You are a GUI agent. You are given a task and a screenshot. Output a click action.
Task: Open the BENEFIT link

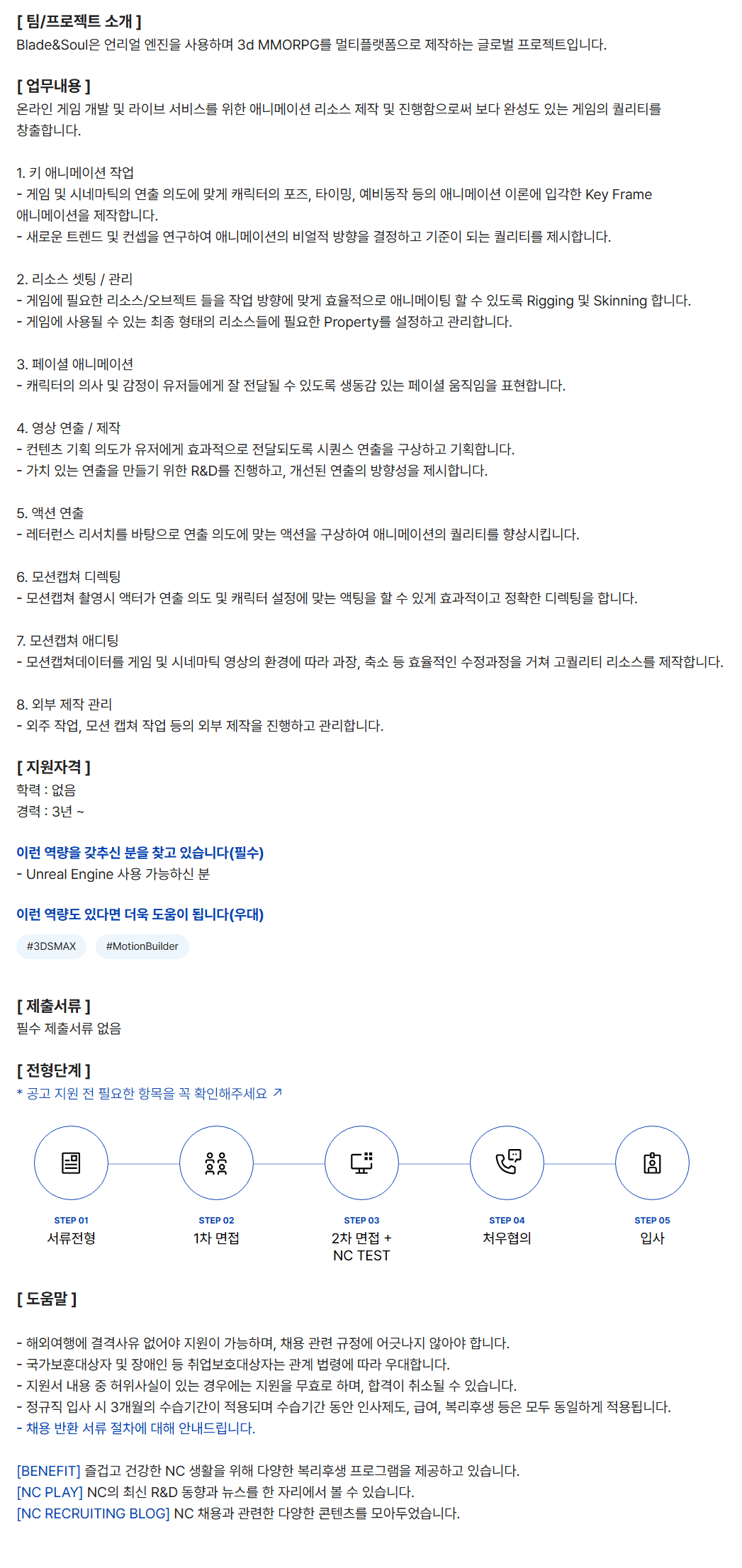49,1471
